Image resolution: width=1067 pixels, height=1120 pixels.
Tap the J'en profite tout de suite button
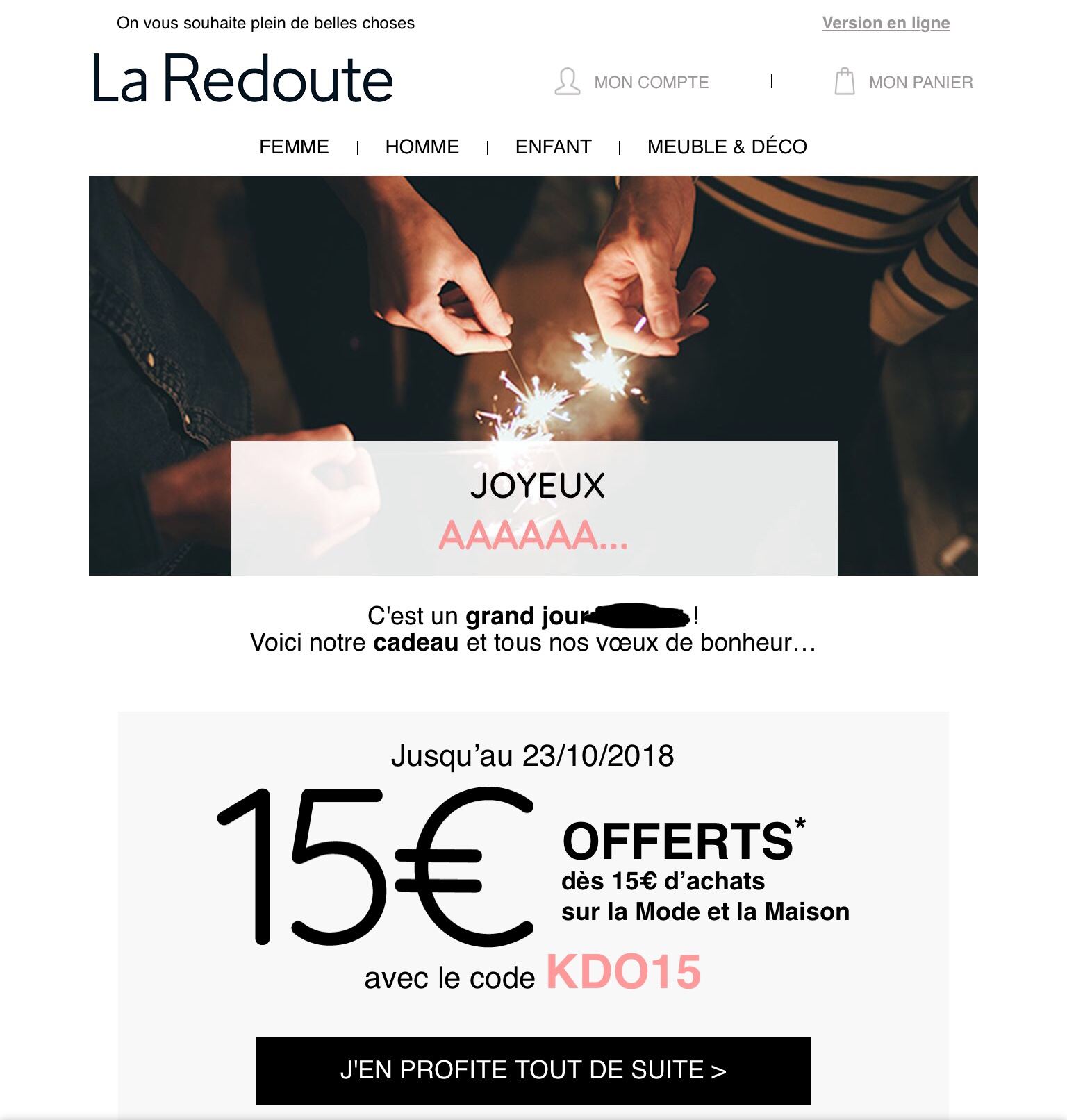click(x=533, y=1070)
